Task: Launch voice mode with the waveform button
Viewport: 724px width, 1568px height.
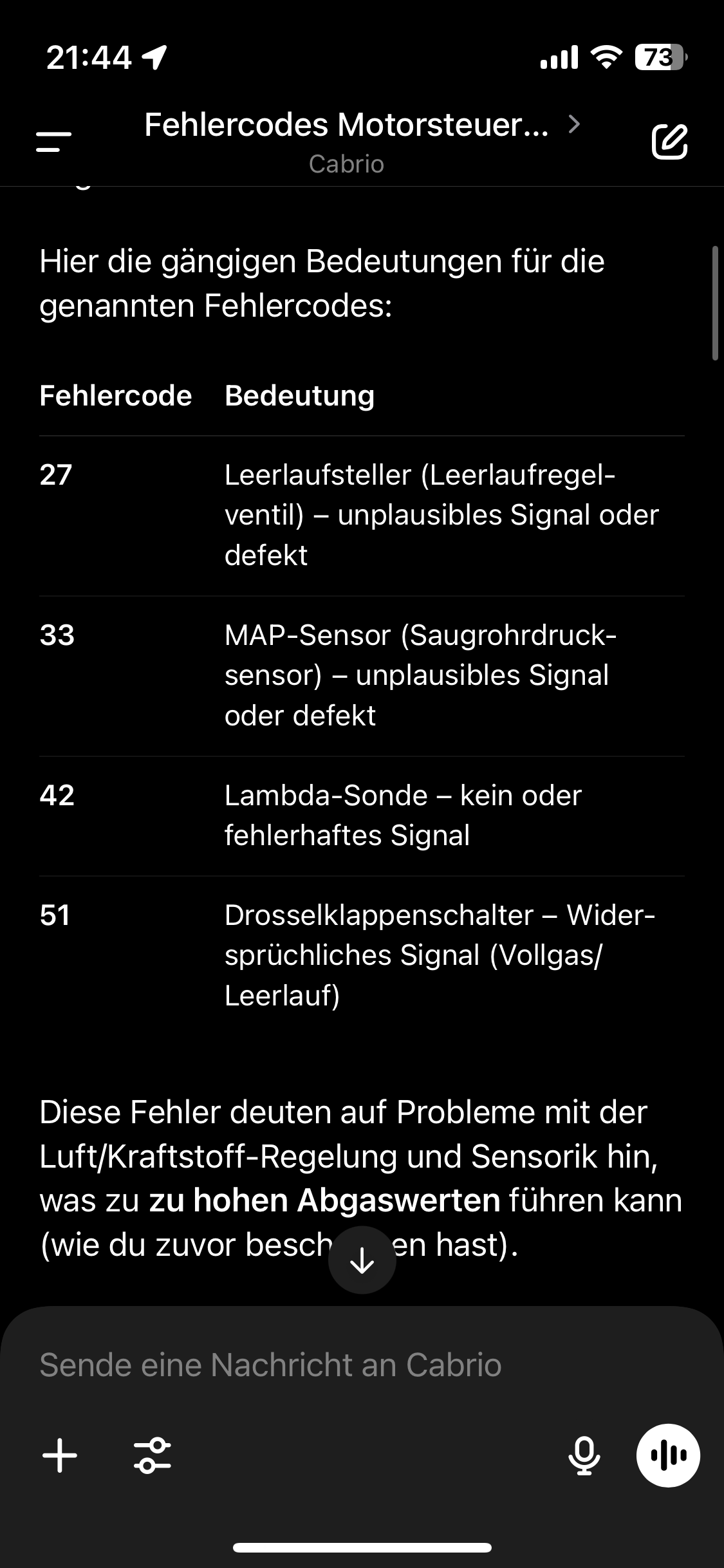Action: point(668,1455)
